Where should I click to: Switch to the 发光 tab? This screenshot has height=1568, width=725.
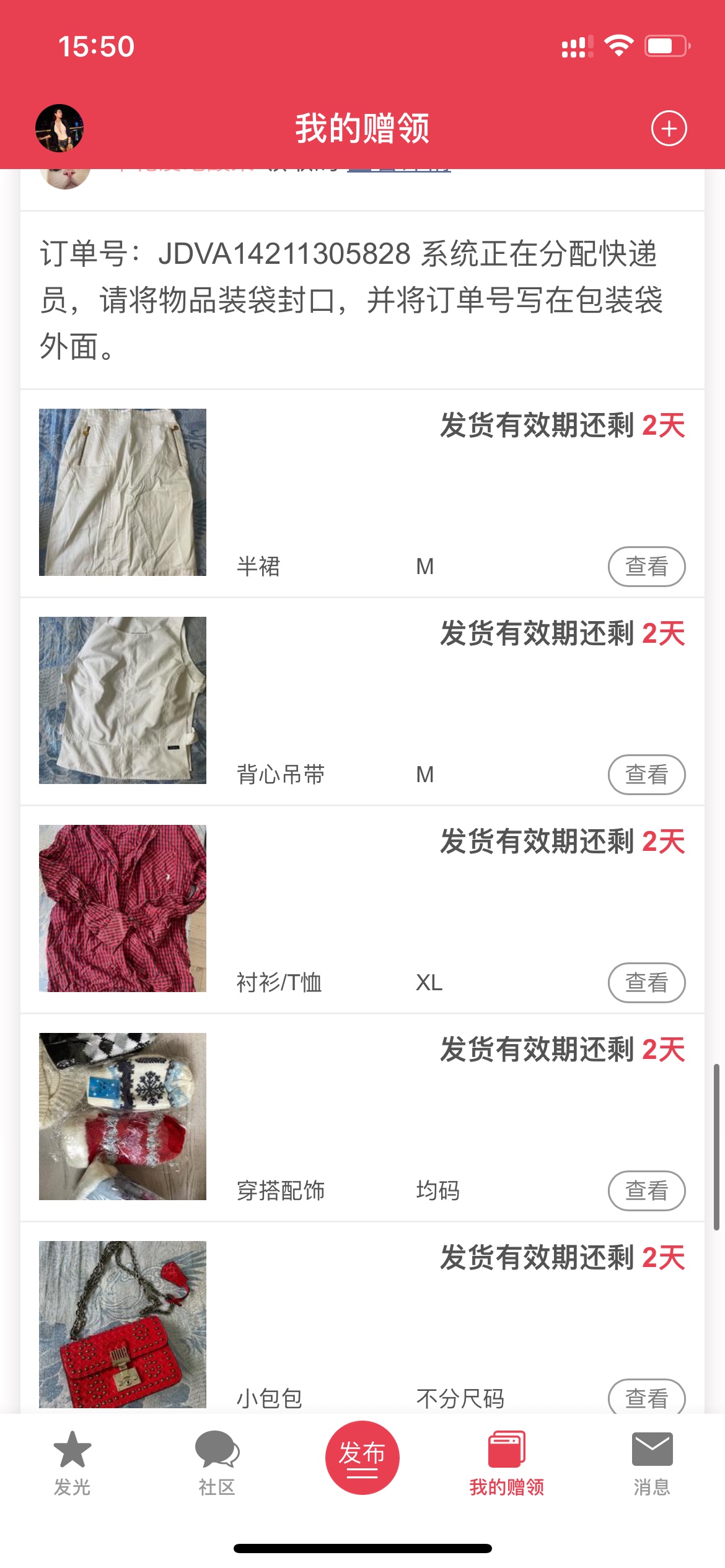tap(72, 1464)
